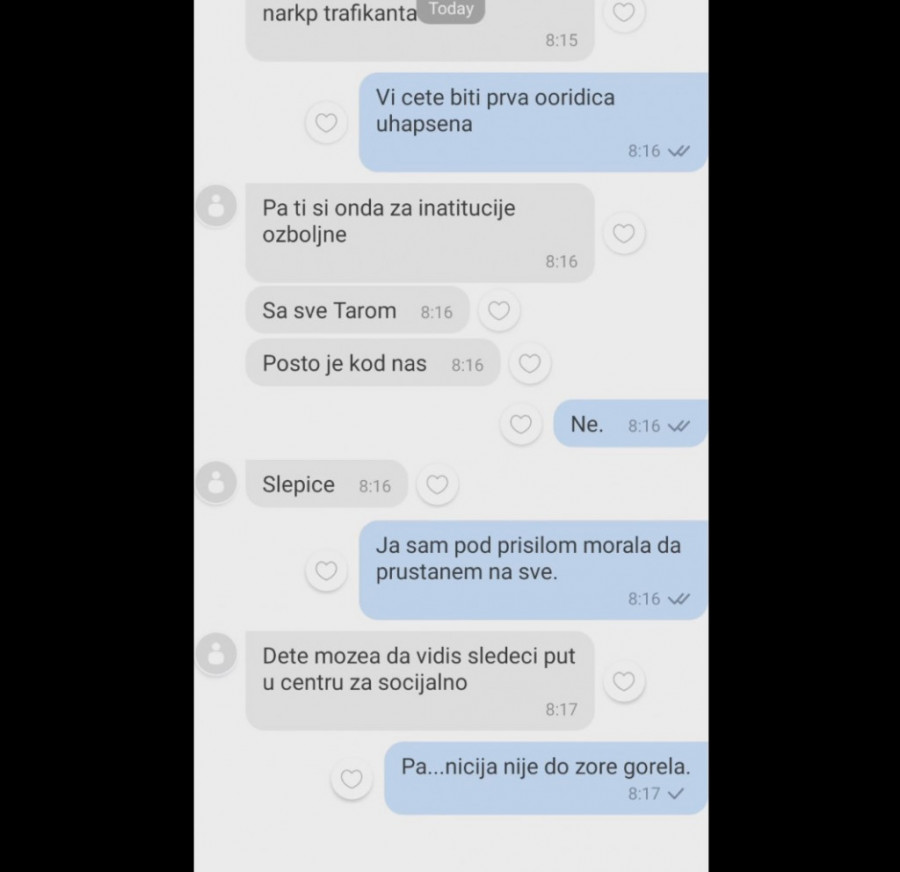Open sender avatar beside "Dete mozea da vidis" message
900x872 pixels.
coord(216,654)
